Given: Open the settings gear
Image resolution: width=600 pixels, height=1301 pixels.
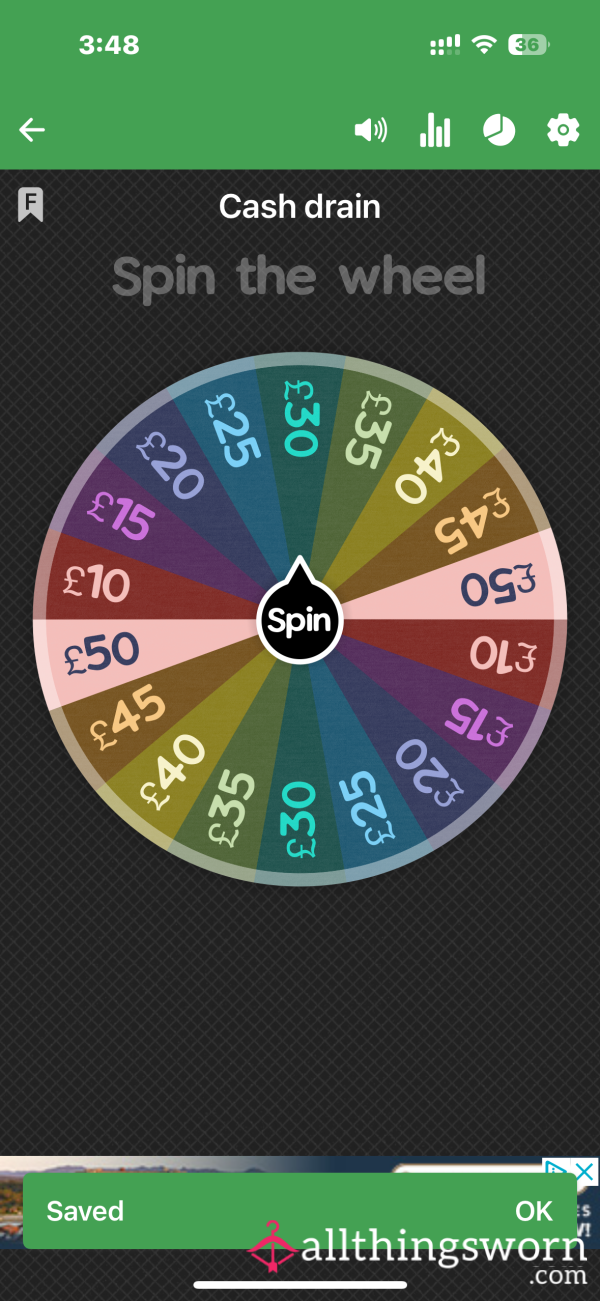Looking at the screenshot, I should coord(563,130).
